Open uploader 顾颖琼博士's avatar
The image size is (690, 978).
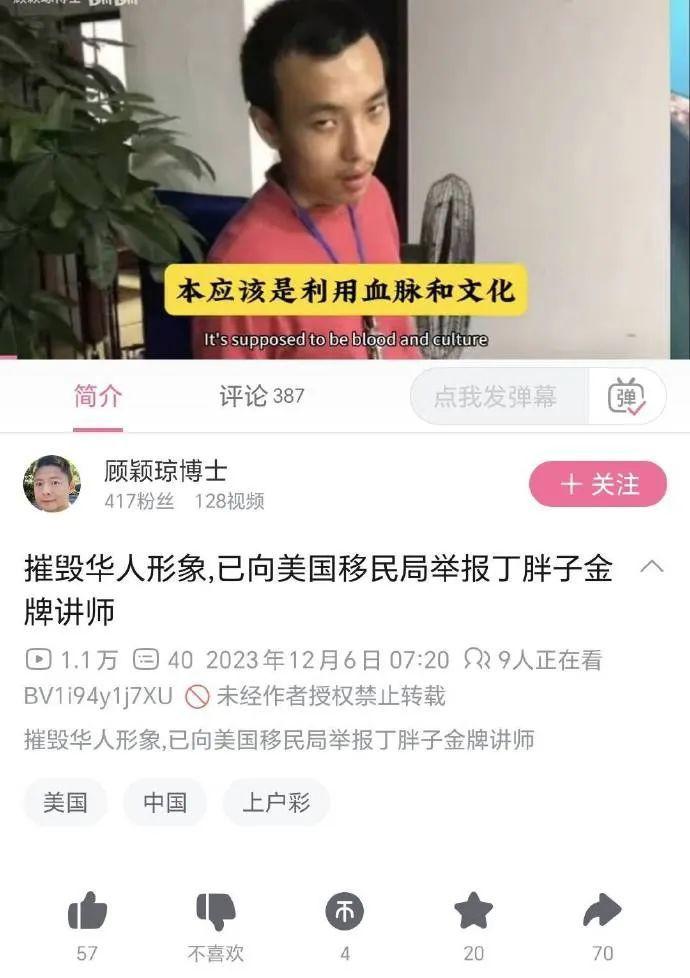pos(52,484)
